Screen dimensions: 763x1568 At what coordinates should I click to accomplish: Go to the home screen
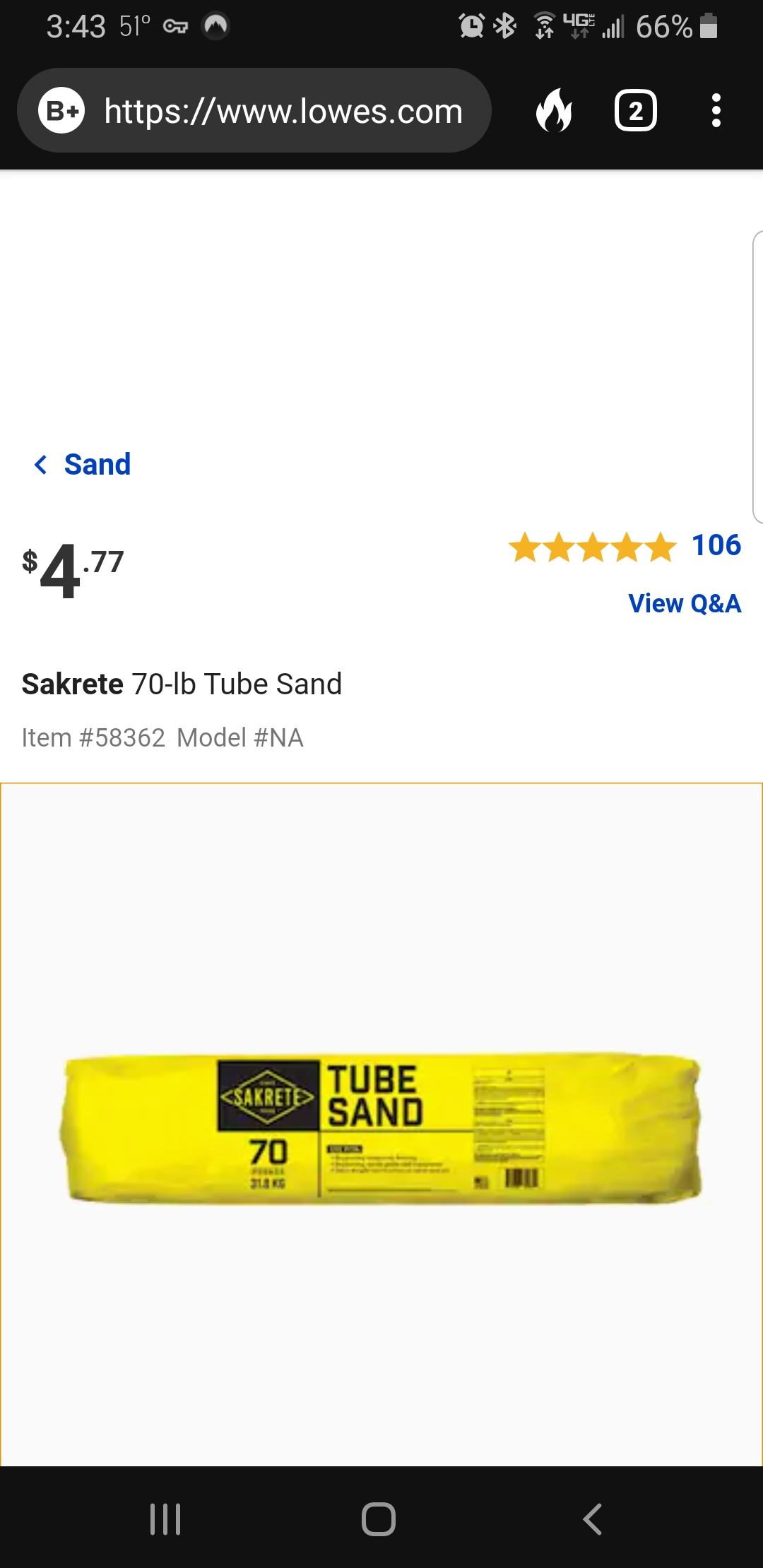coord(379,1519)
